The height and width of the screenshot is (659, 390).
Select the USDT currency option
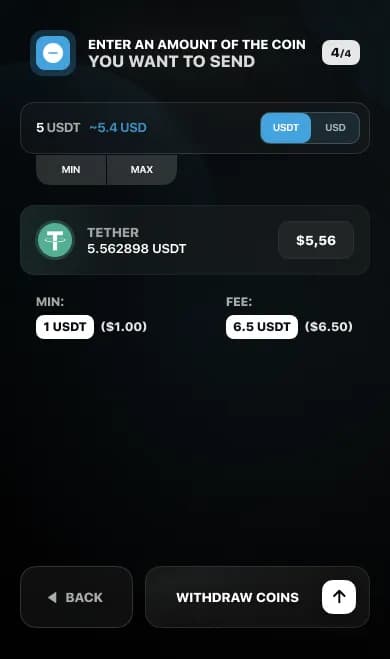click(x=286, y=128)
